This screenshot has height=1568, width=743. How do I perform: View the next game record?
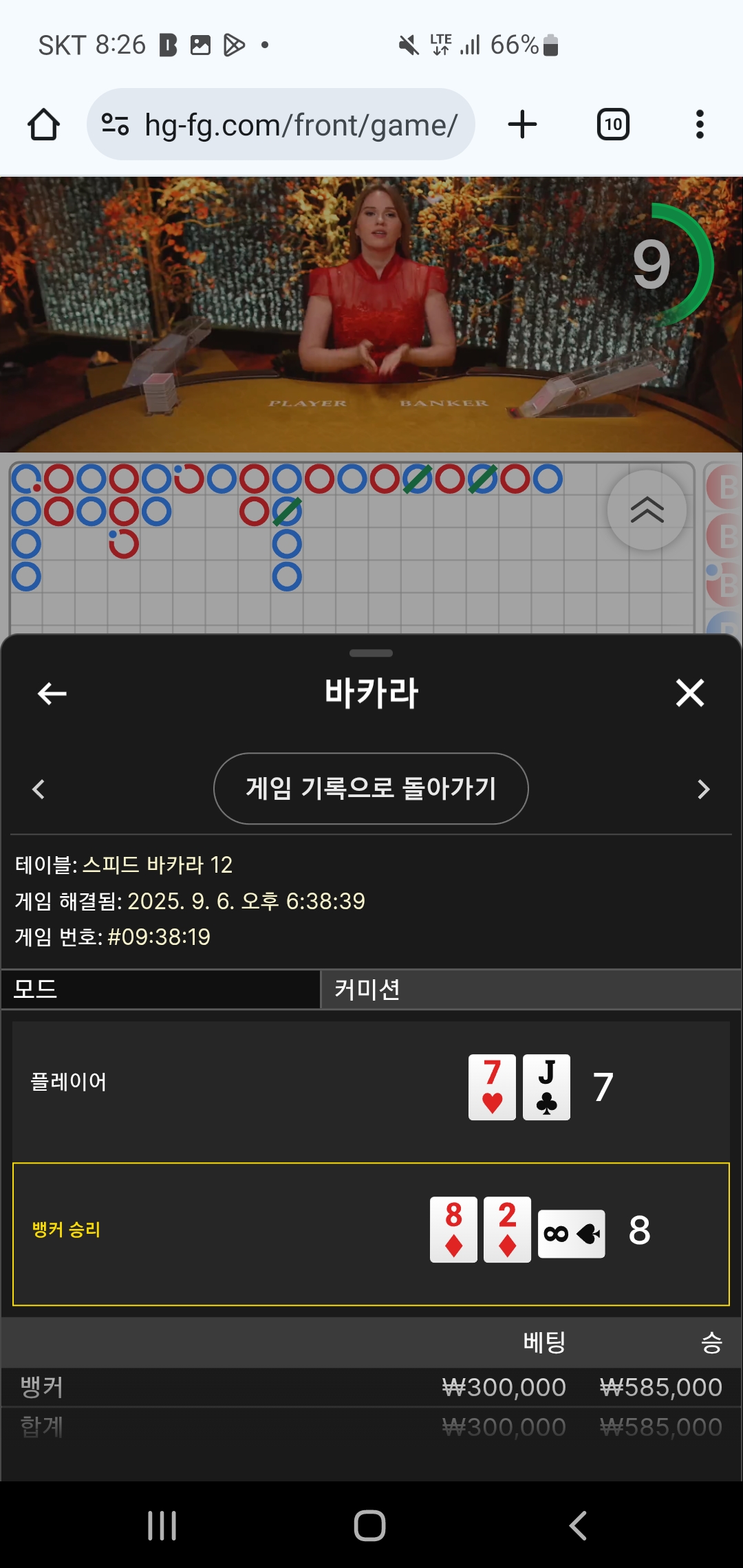click(703, 789)
